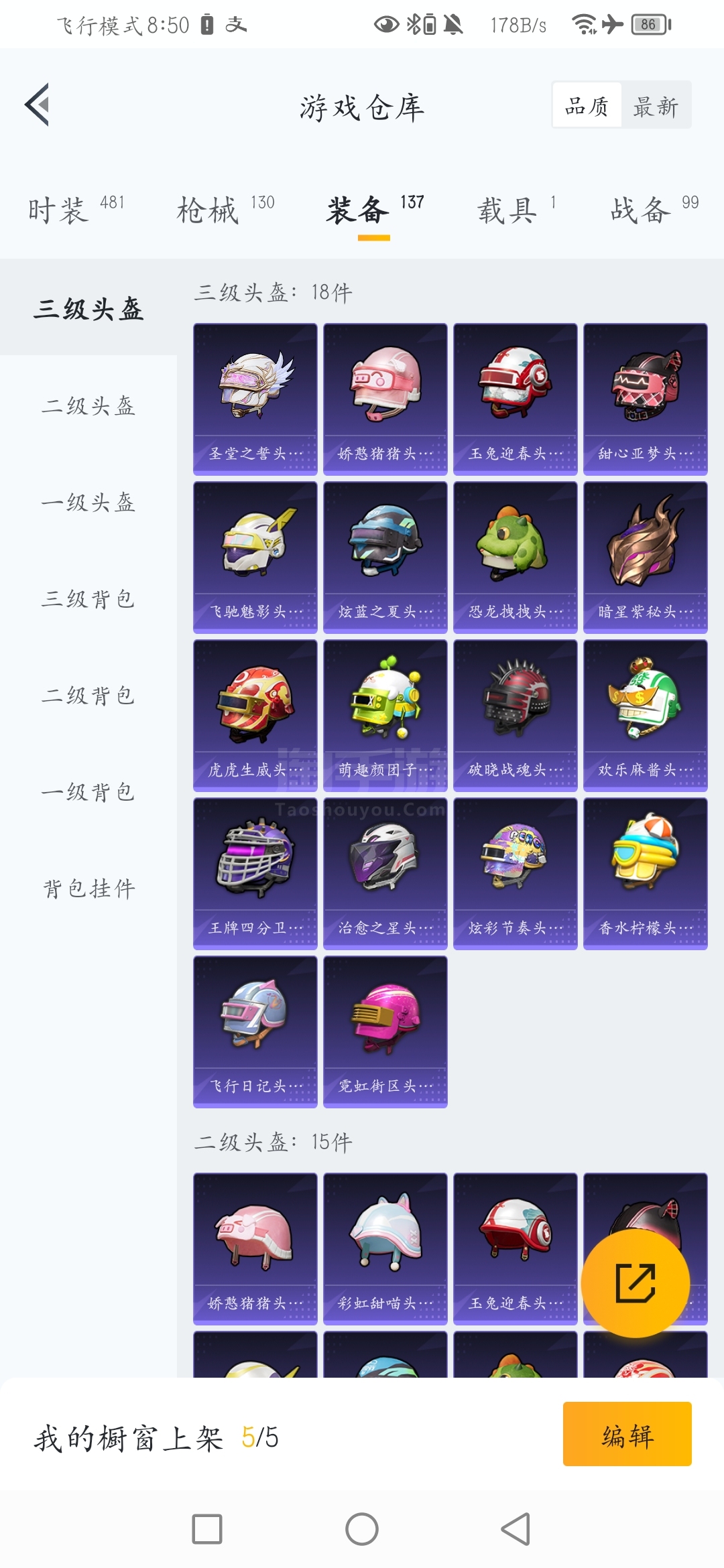View the 恐龙拽拽 helmet item
This screenshot has height=1568, width=724.
[x=516, y=558]
